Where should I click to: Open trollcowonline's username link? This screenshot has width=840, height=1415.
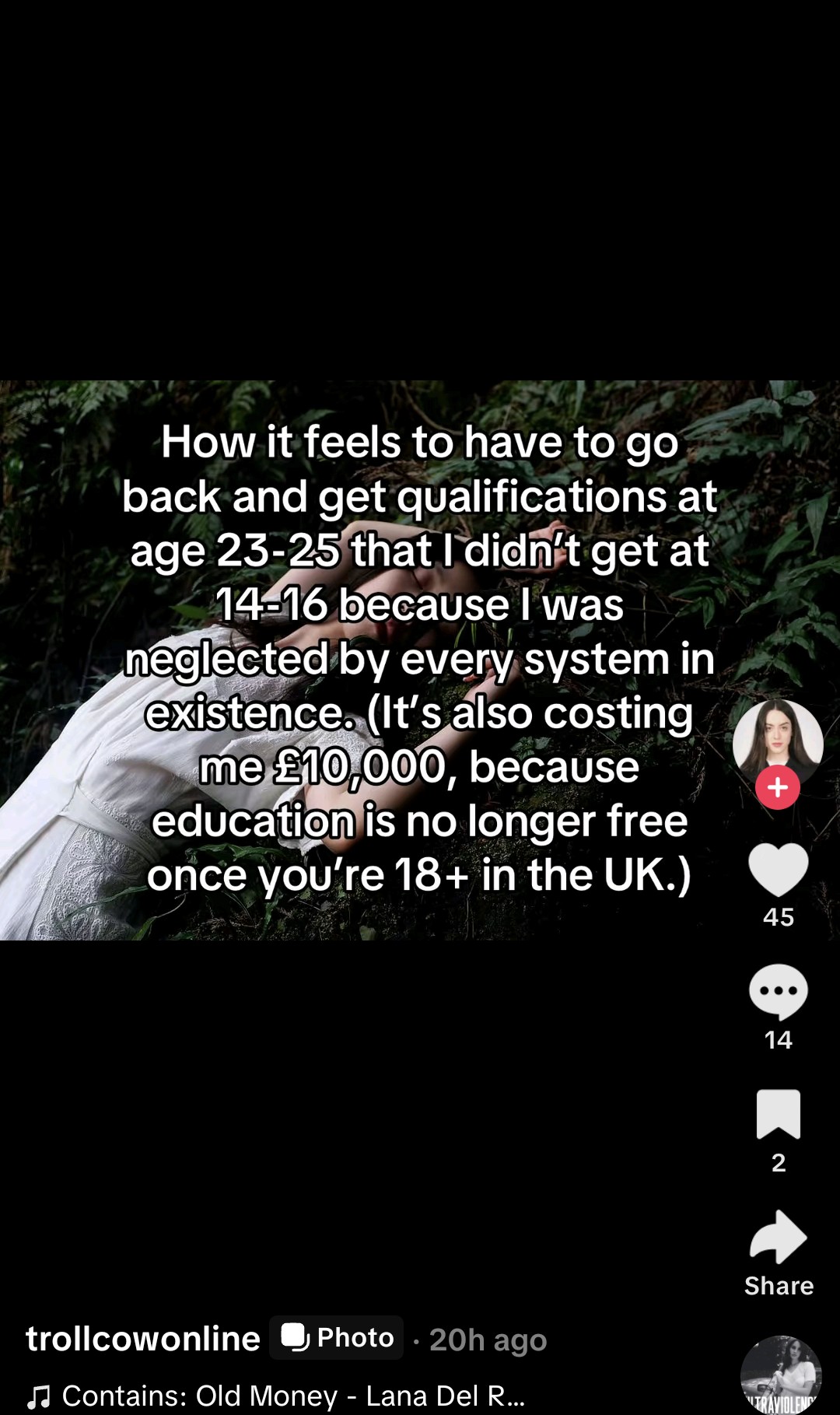pyautogui.click(x=143, y=1339)
